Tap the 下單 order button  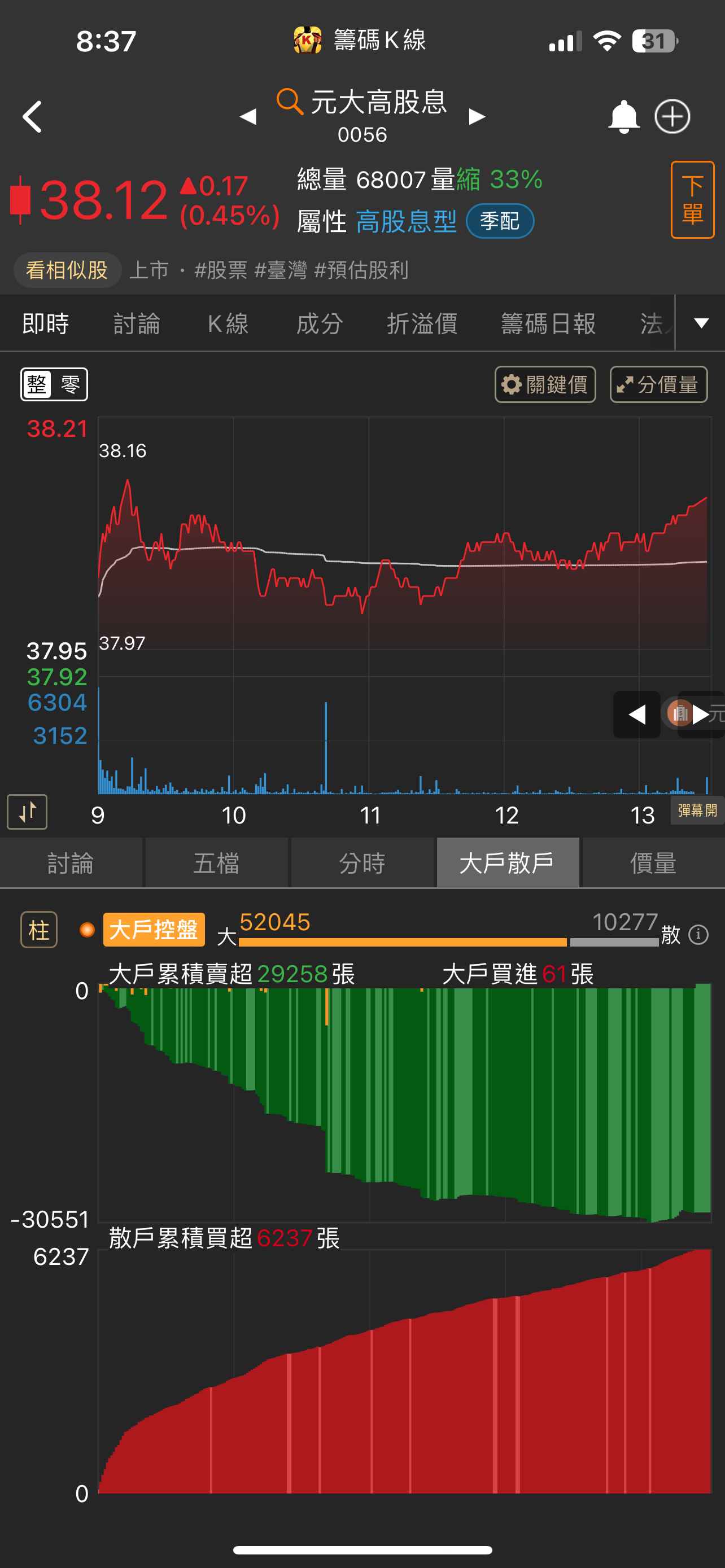tap(692, 200)
